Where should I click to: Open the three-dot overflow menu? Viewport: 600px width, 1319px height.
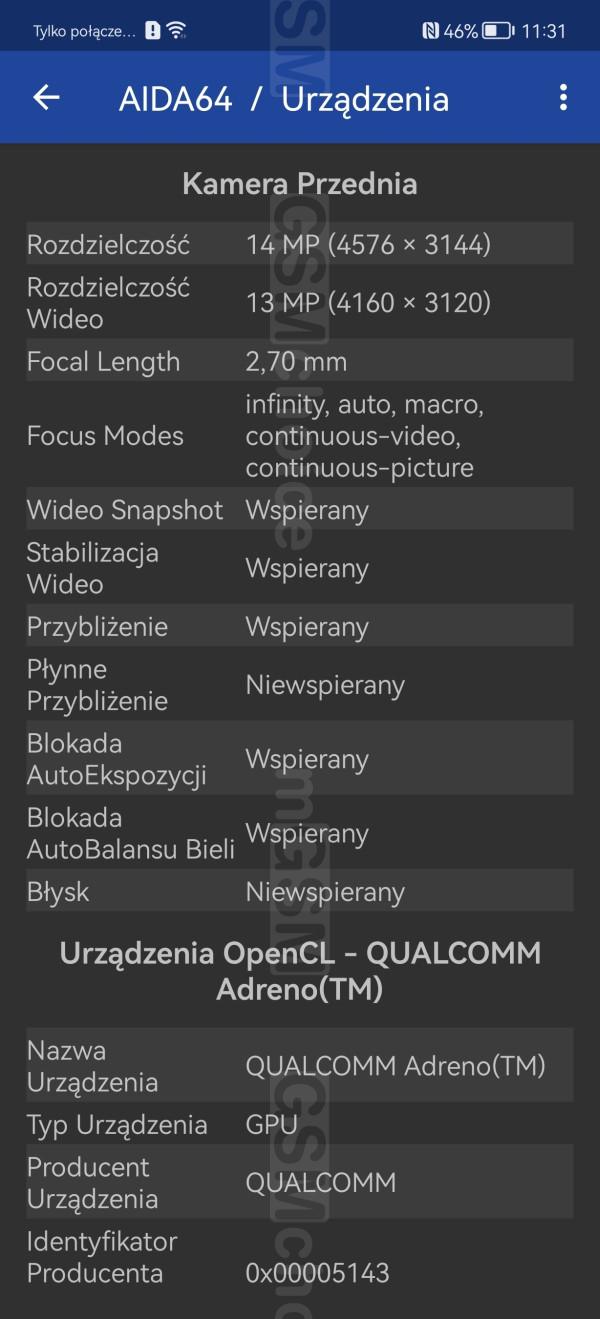[x=563, y=97]
